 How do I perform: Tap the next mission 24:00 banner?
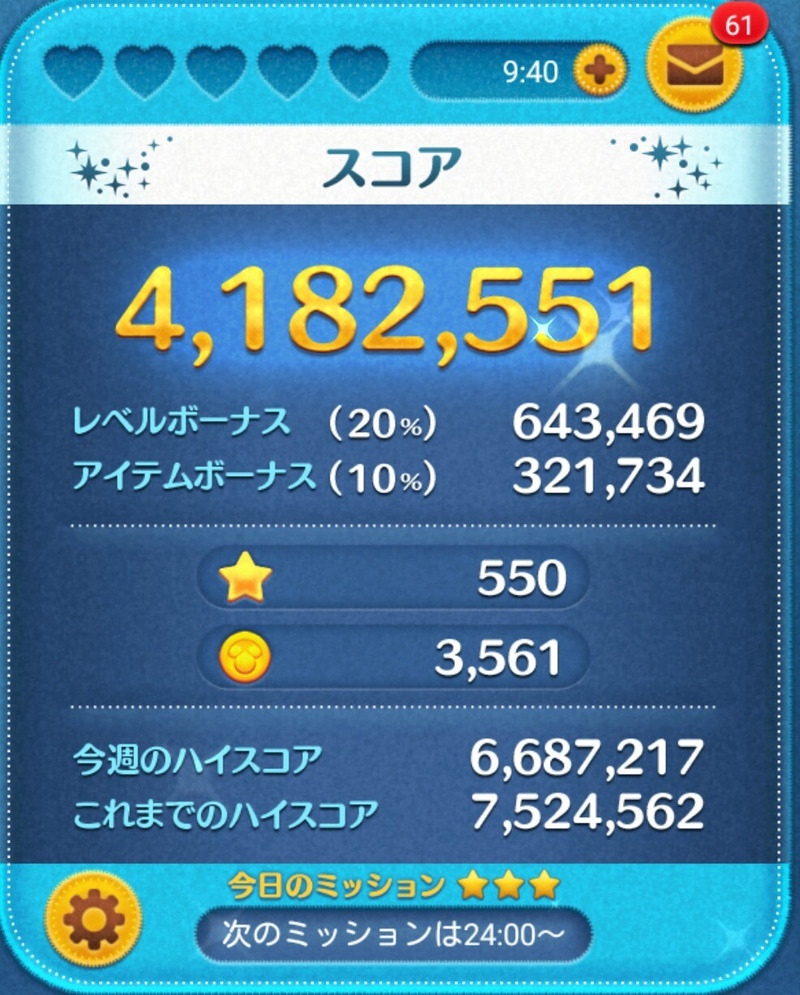click(x=393, y=936)
